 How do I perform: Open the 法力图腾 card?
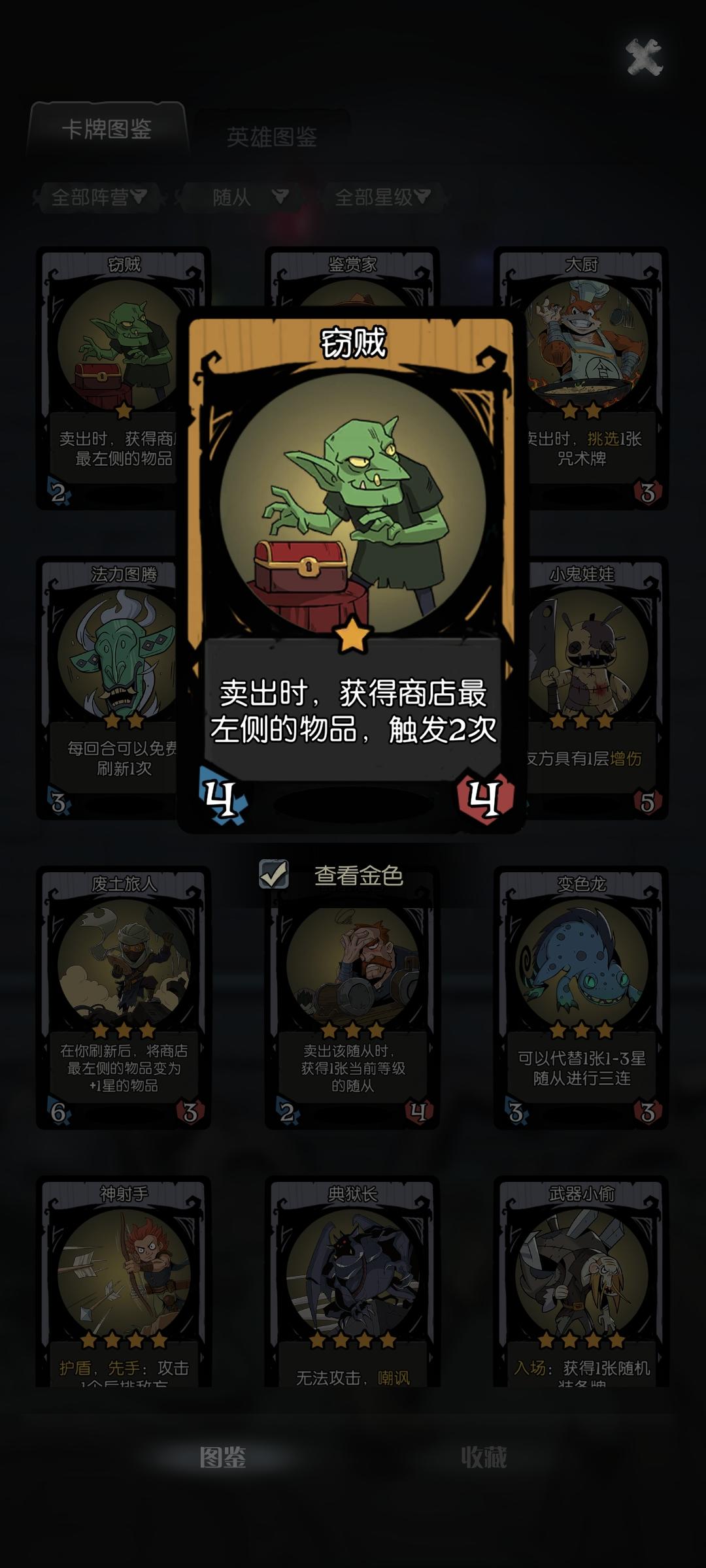point(108,686)
